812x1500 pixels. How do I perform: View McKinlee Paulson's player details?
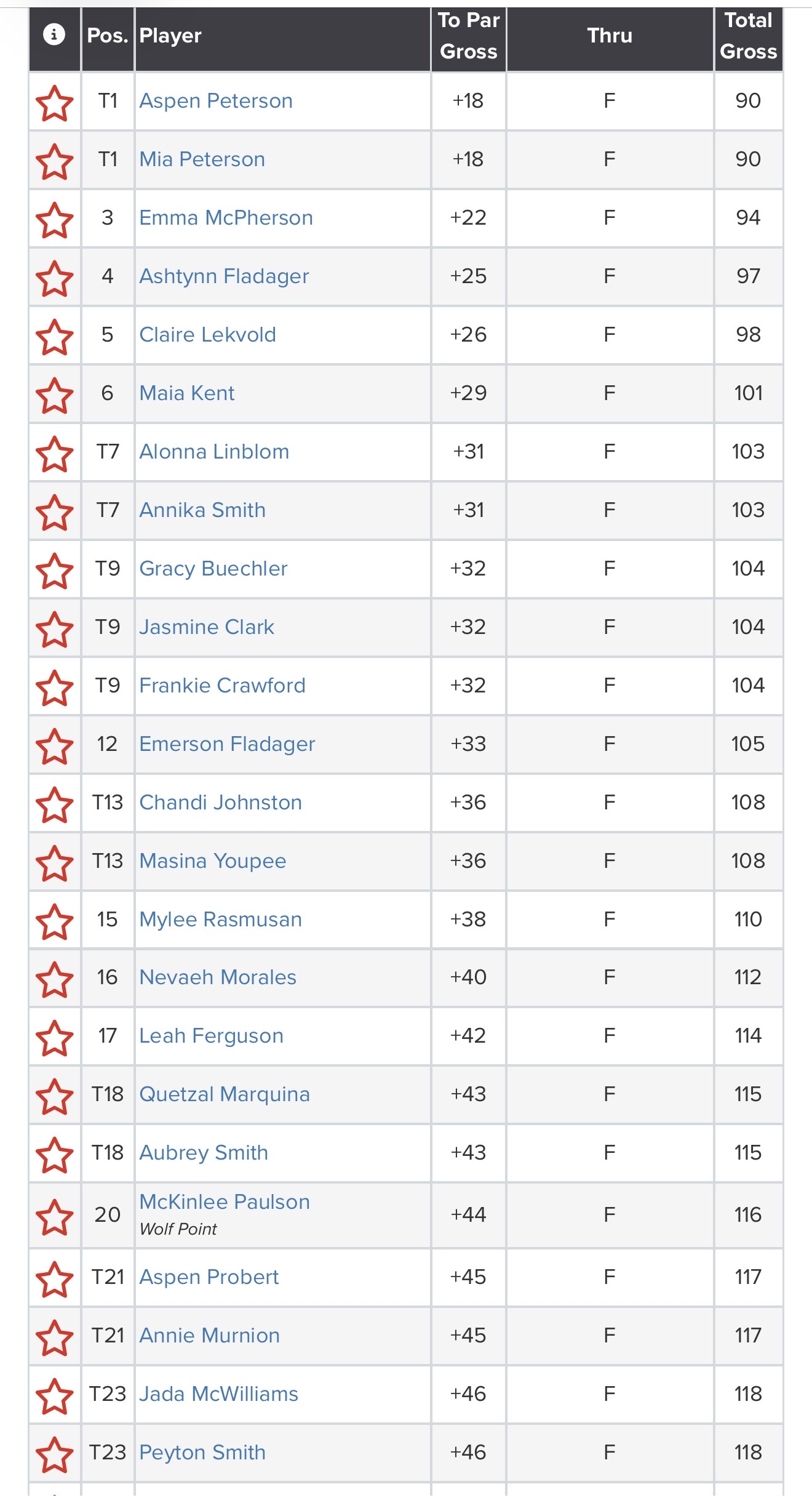[225, 1202]
